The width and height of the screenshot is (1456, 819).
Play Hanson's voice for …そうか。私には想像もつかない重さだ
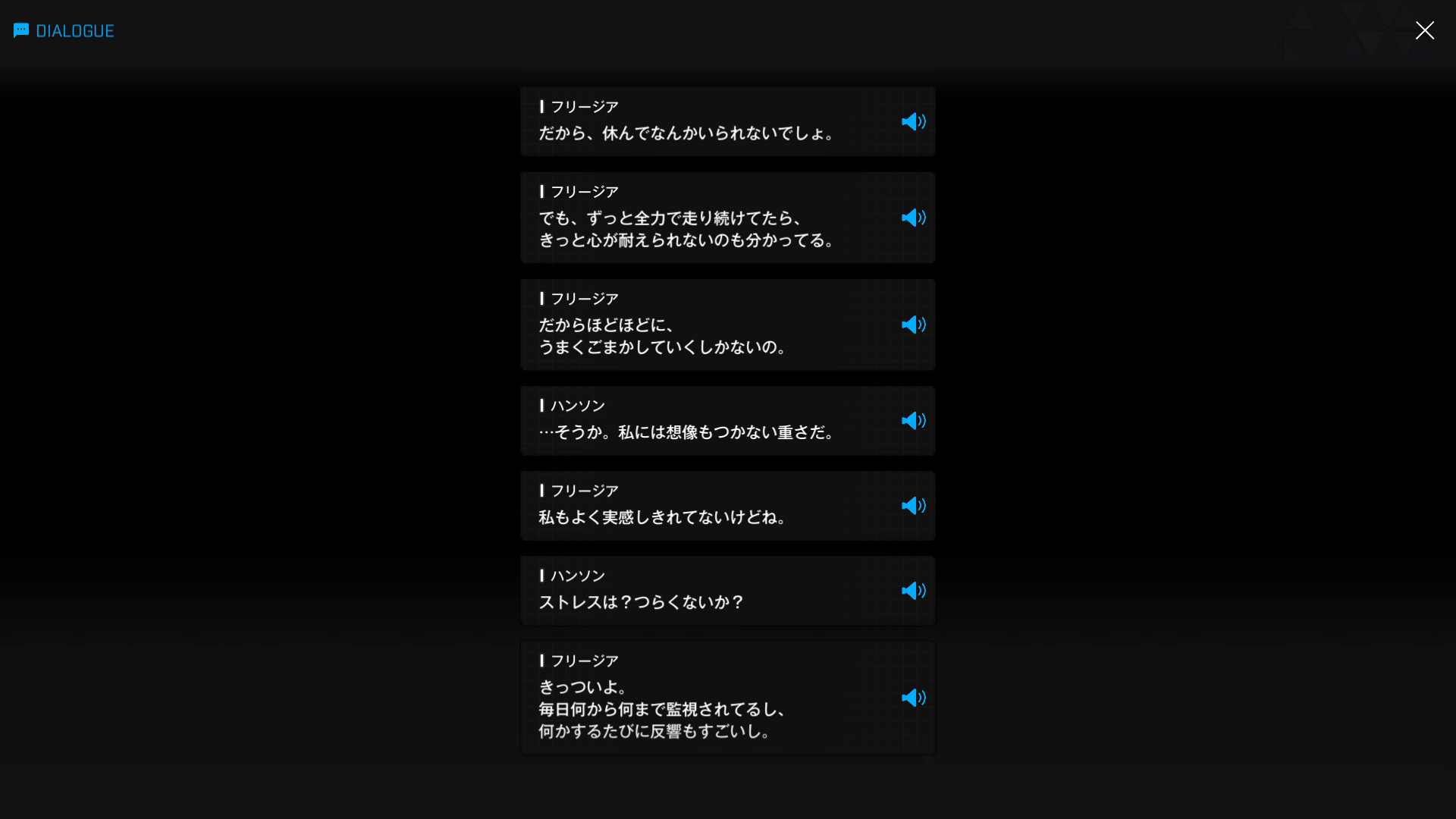point(913,421)
